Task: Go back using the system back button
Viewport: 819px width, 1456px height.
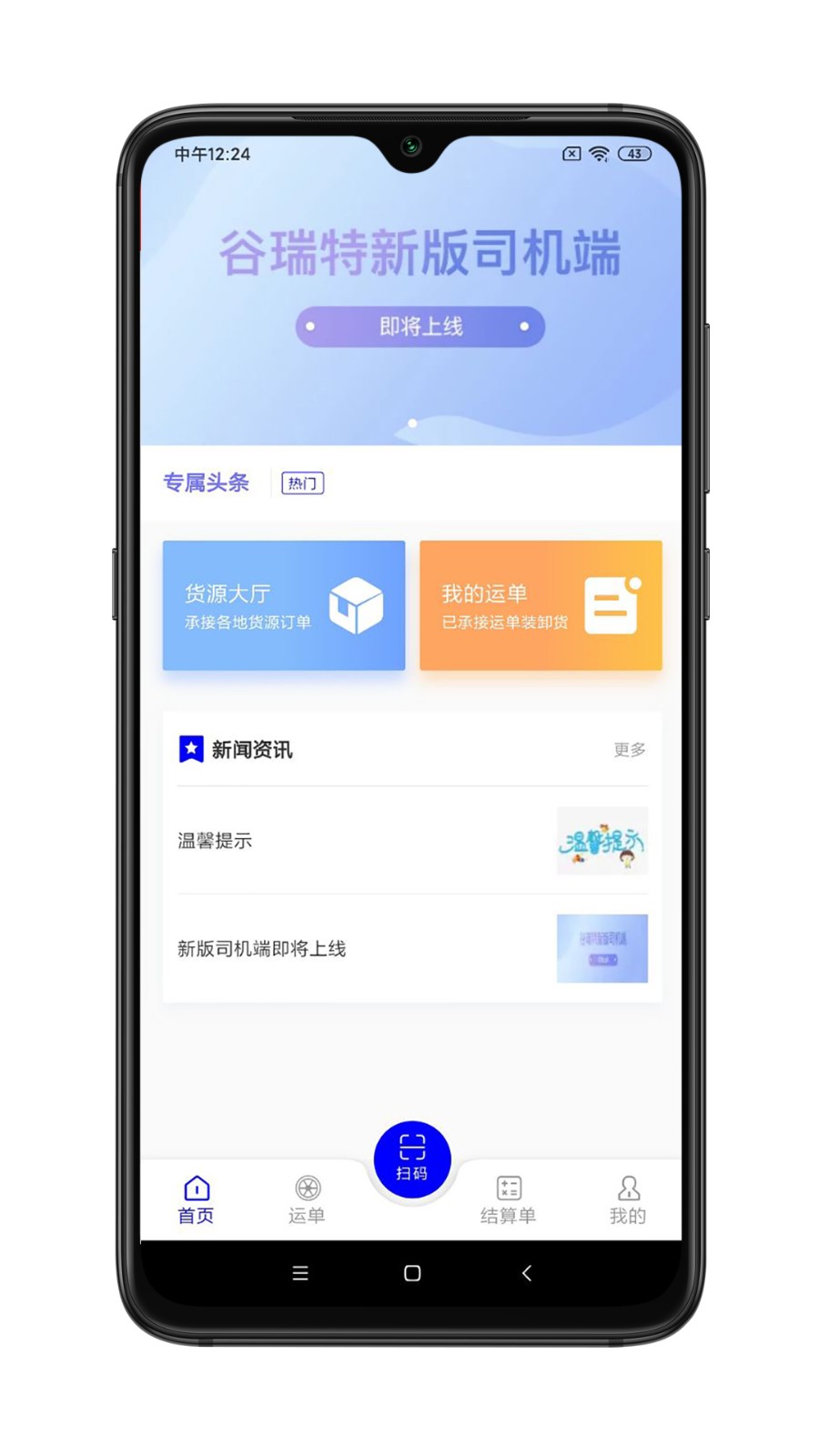Action: (526, 1273)
